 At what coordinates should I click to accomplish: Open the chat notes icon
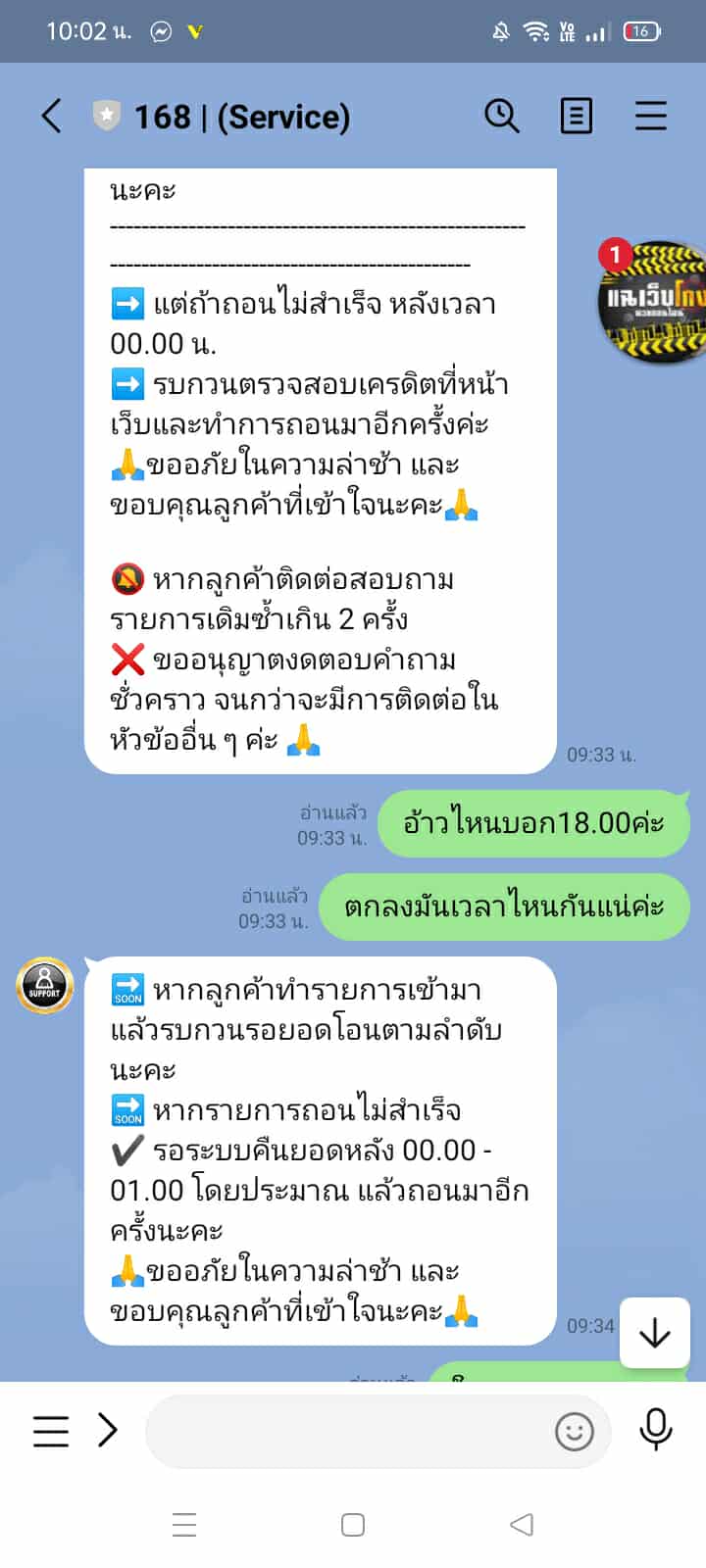click(576, 117)
